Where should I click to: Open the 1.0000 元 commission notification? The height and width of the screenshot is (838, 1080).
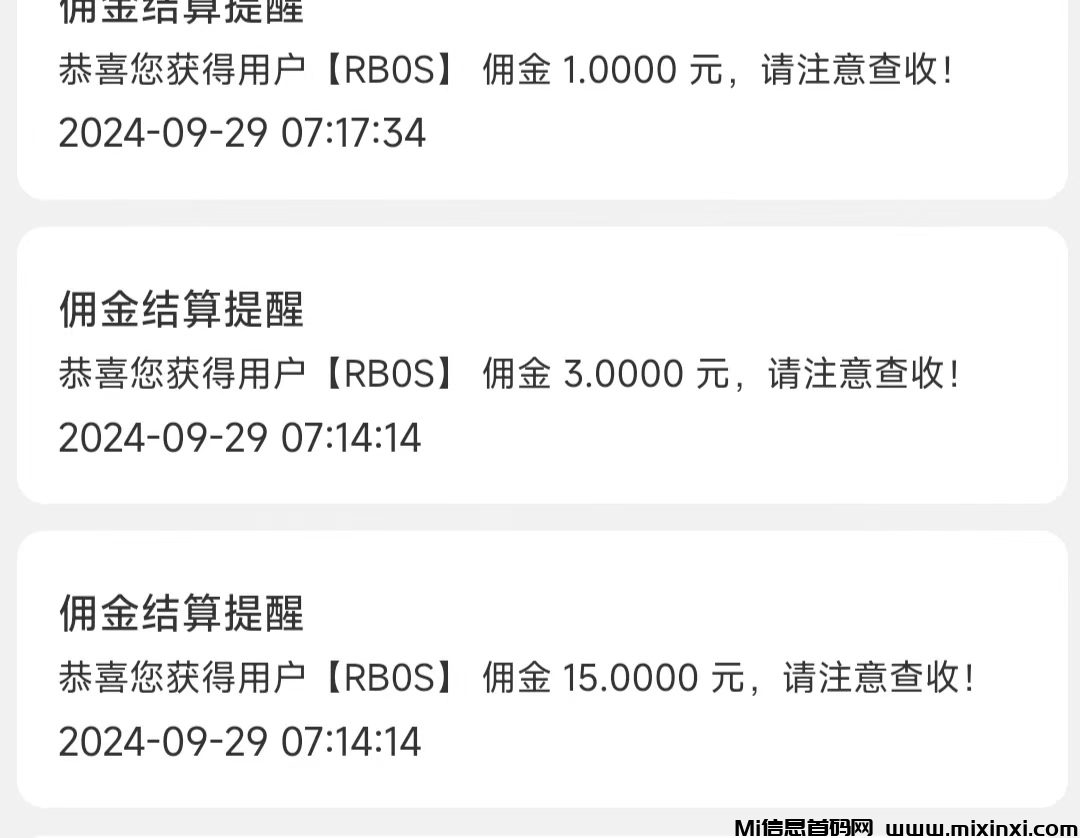click(x=540, y=100)
